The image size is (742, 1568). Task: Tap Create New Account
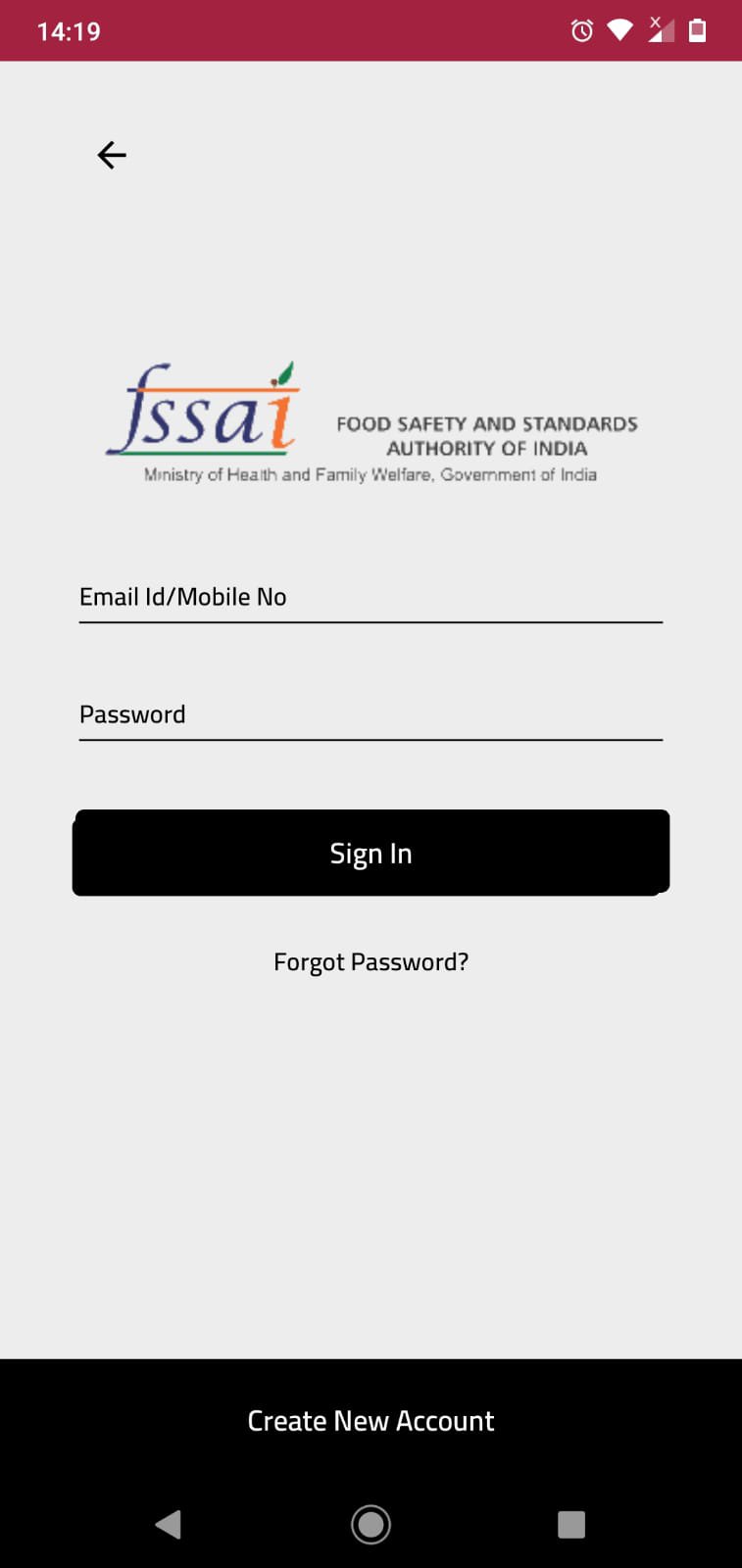pyautogui.click(x=371, y=1420)
